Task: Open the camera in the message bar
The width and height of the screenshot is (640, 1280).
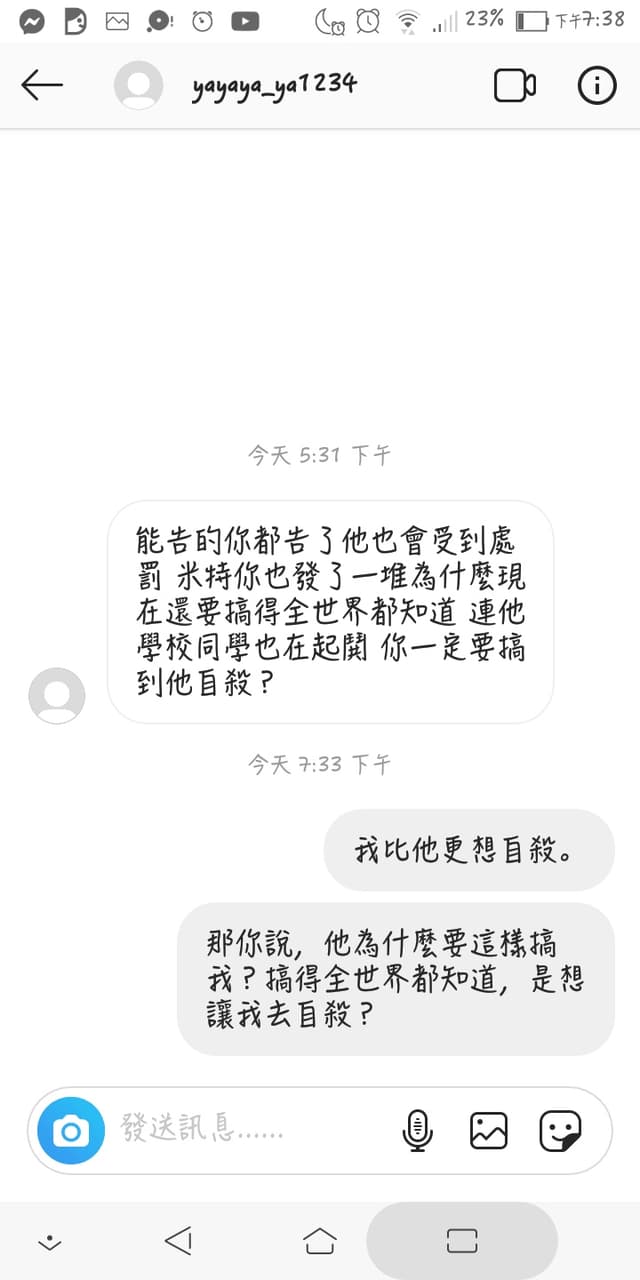Action: pyautogui.click(x=70, y=1131)
